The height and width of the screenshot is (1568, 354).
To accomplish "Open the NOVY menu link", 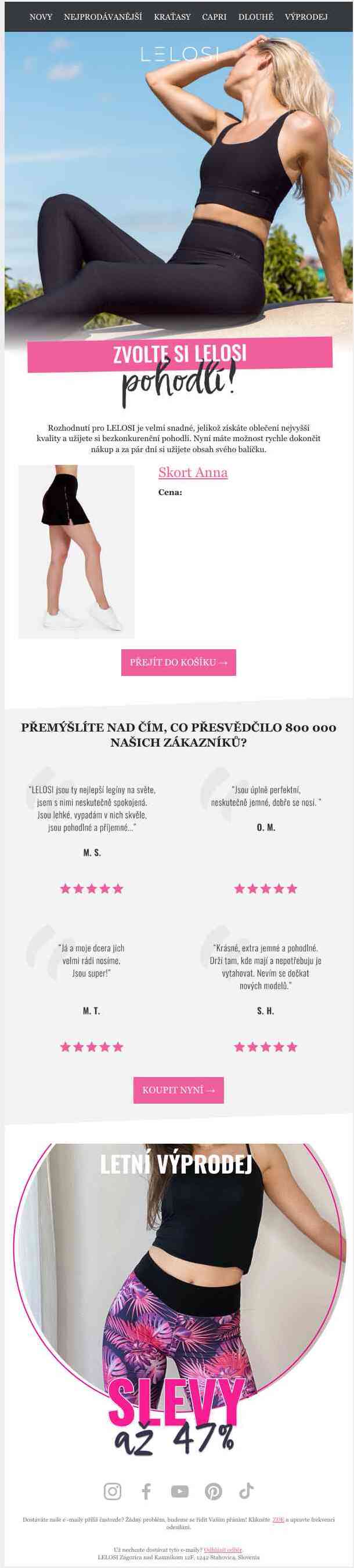I will click(41, 16).
